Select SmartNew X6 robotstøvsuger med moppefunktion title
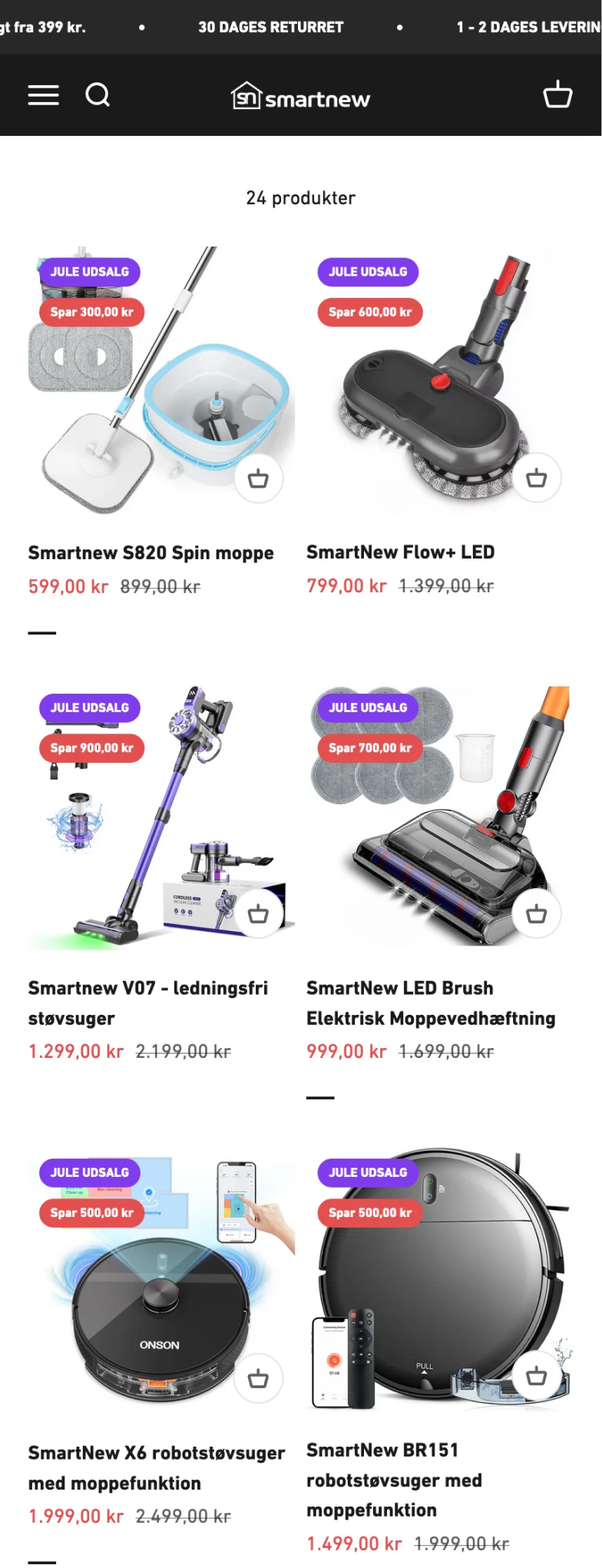 click(x=156, y=1467)
